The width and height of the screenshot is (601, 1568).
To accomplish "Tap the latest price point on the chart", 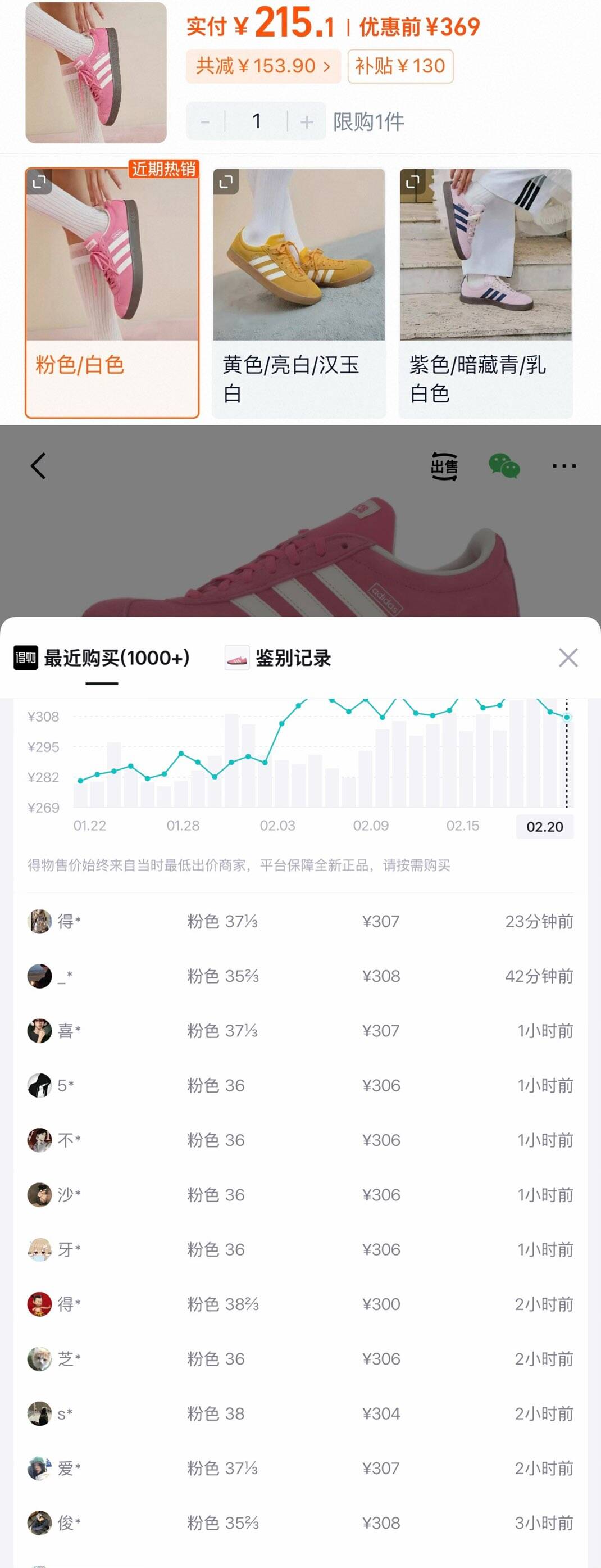I will (x=567, y=718).
